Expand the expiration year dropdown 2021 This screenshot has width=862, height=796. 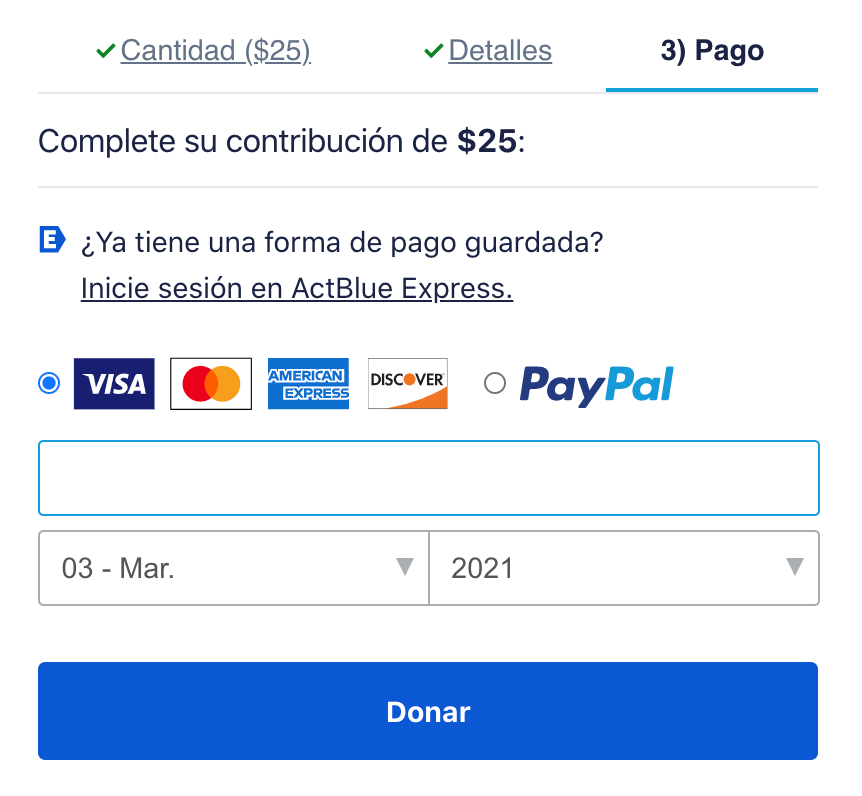623,568
